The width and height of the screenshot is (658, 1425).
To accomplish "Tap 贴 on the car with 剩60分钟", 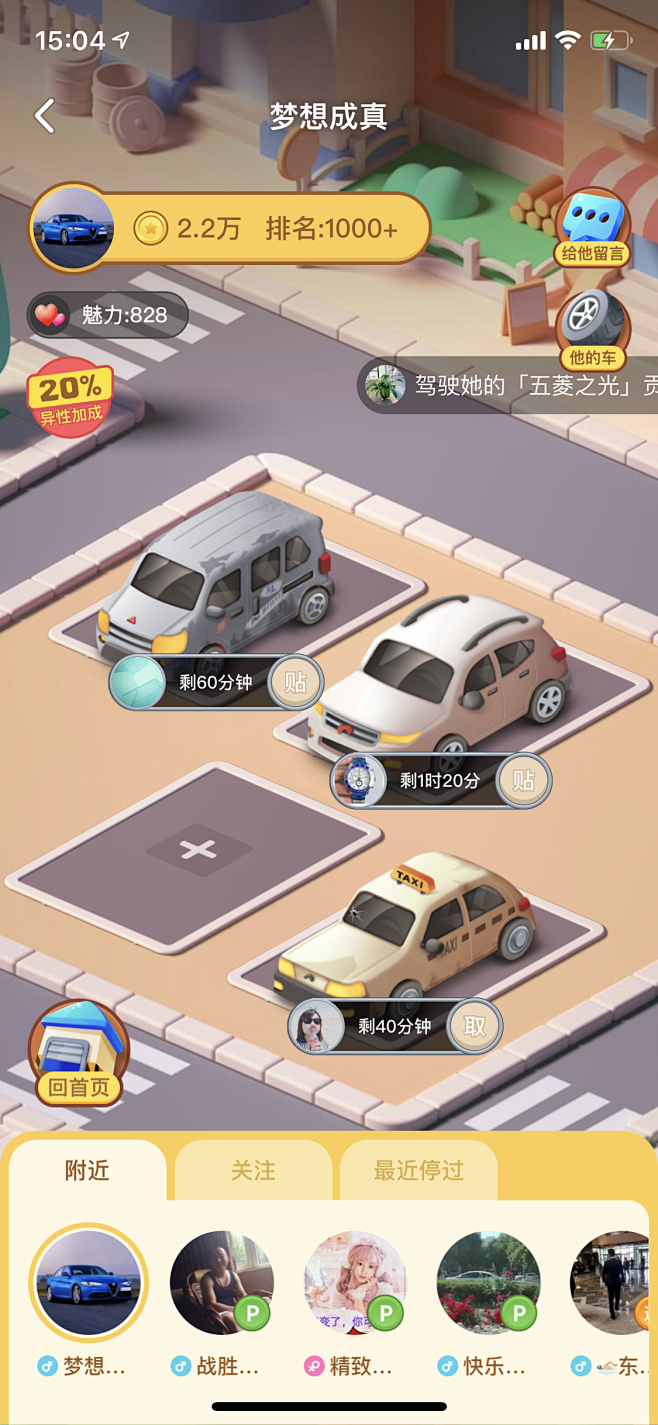I will click(295, 683).
